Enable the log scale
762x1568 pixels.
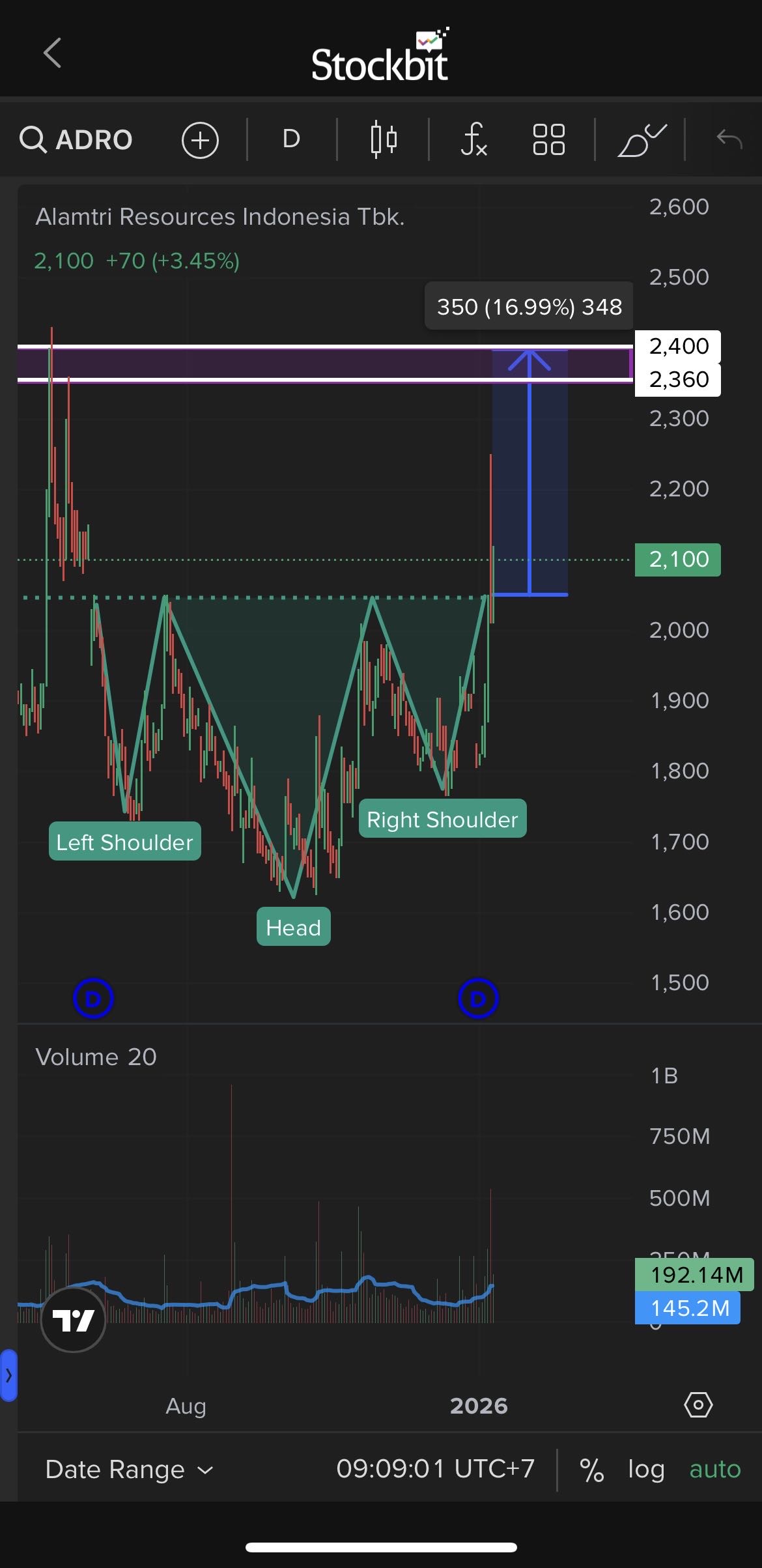click(x=646, y=1470)
